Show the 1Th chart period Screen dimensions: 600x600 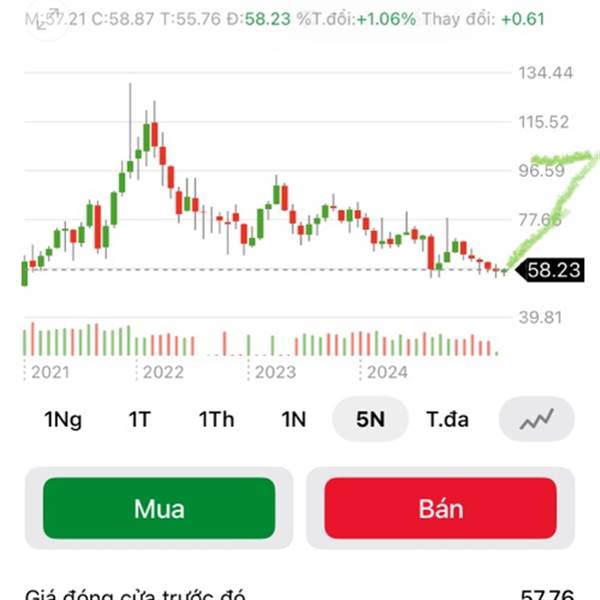(x=216, y=420)
